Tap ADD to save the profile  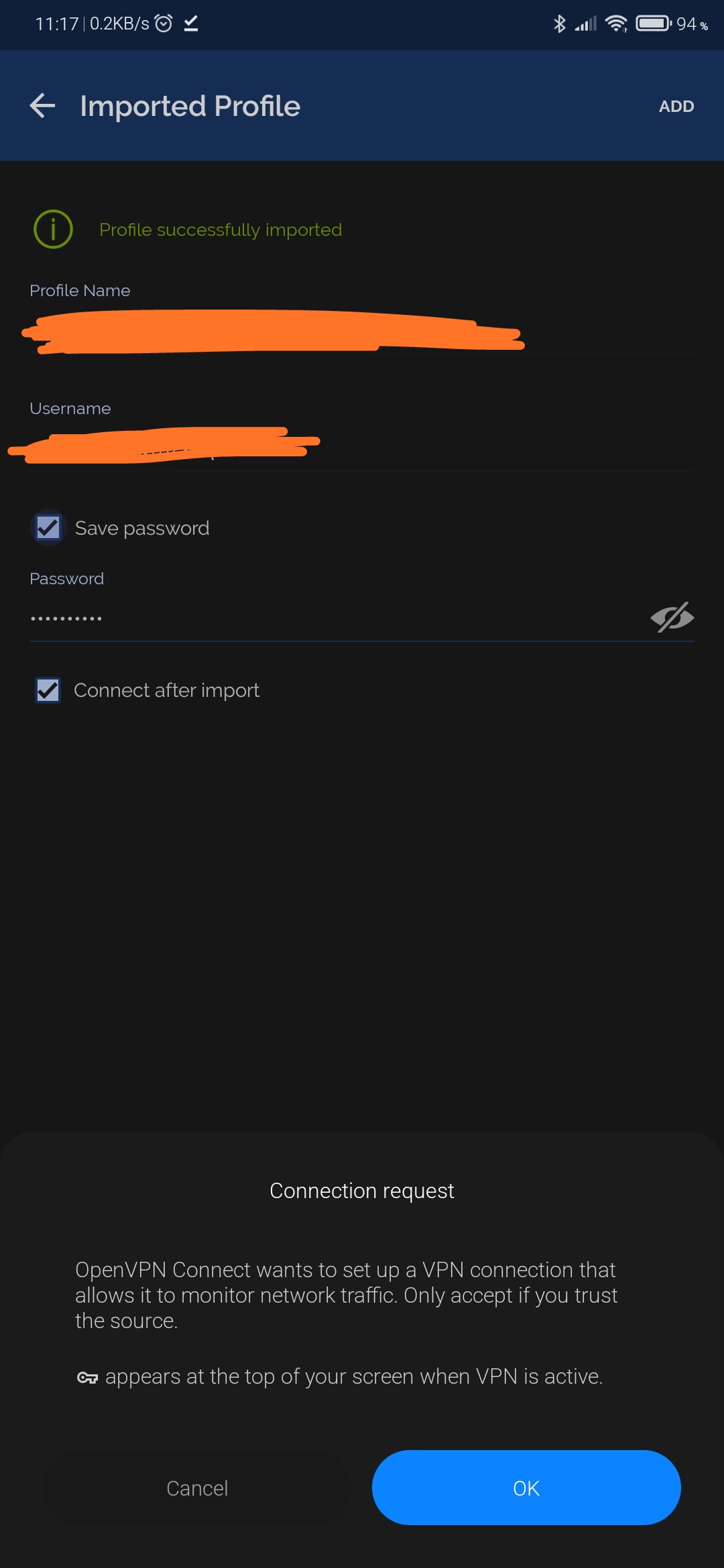click(676, 107)
